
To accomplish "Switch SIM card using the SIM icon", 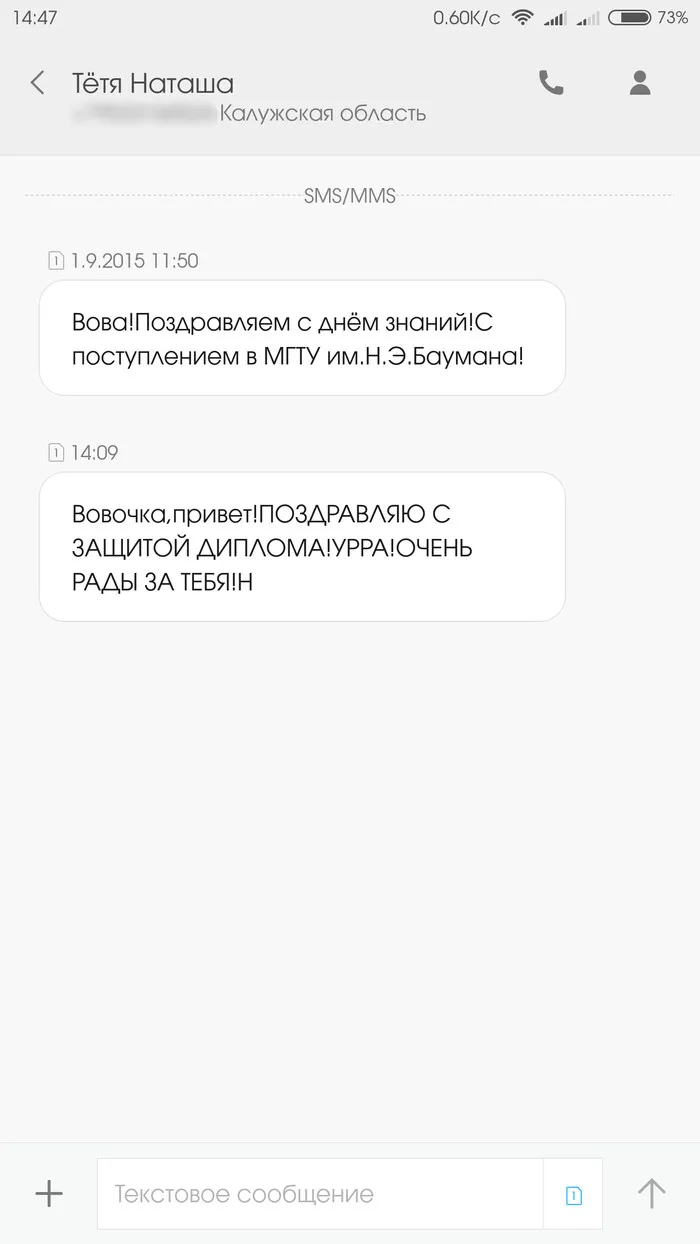I will click(x=574, y=1194).
